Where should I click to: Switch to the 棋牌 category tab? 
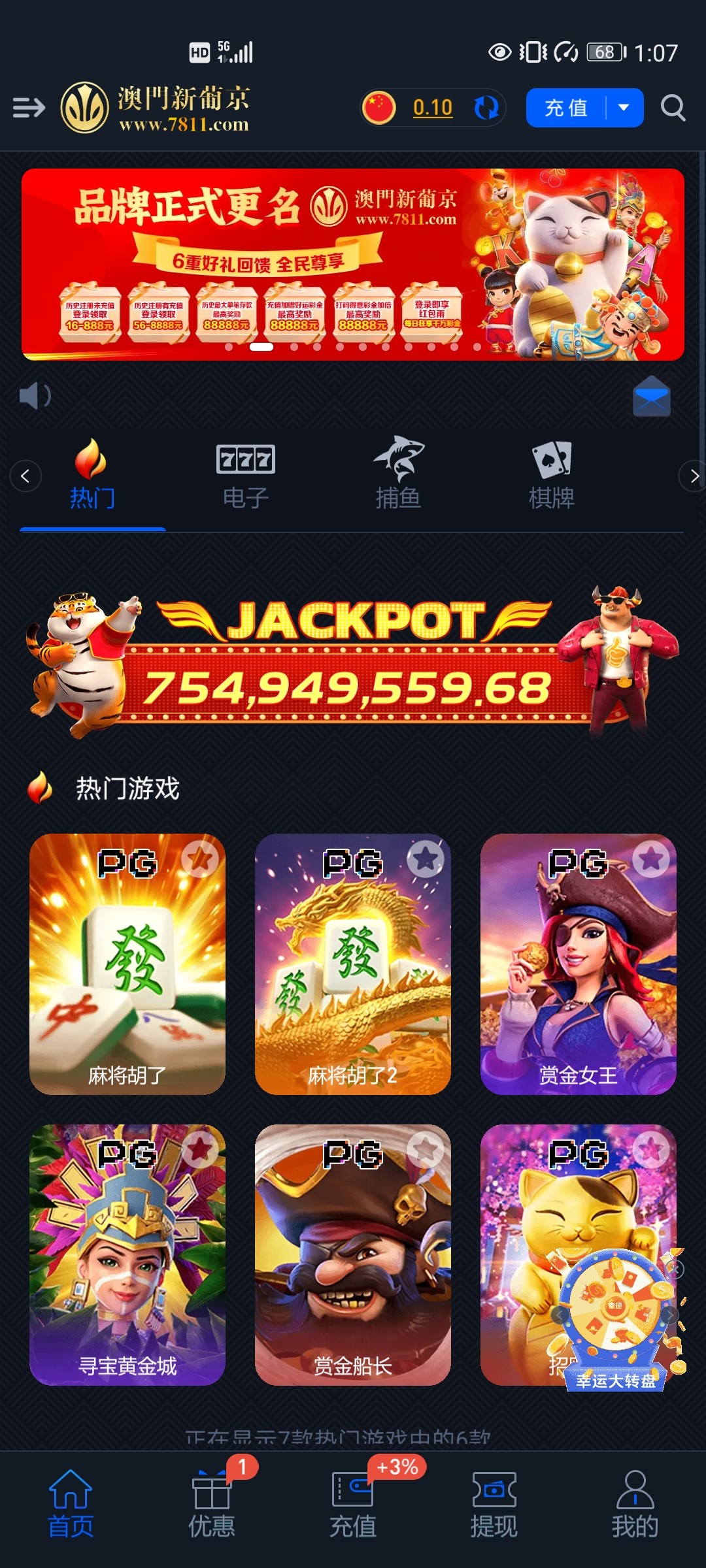pos(551,476)
